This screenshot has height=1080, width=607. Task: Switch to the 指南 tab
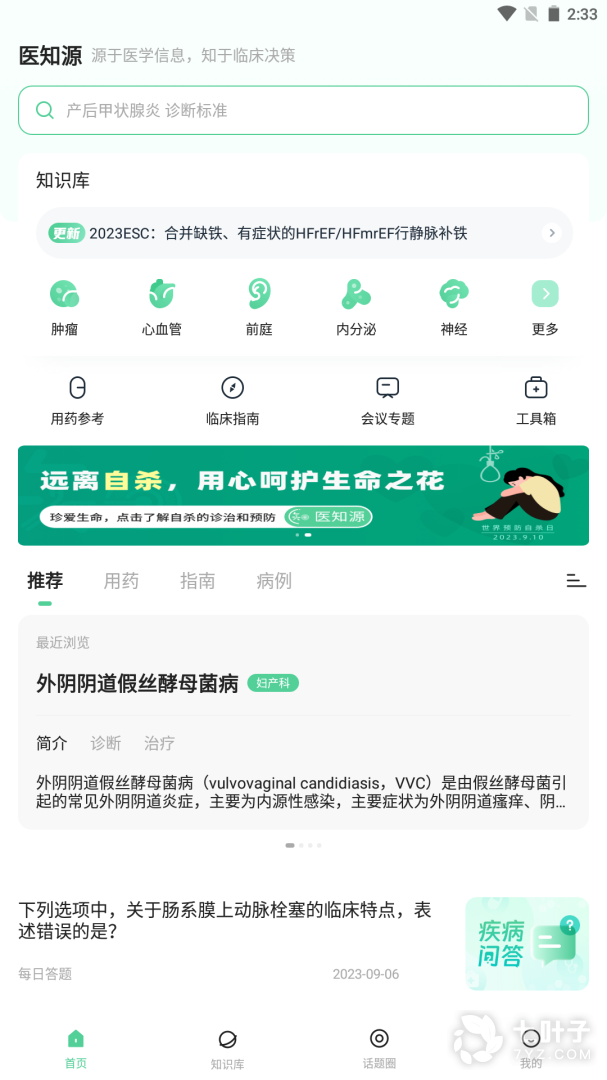point(197,581)
